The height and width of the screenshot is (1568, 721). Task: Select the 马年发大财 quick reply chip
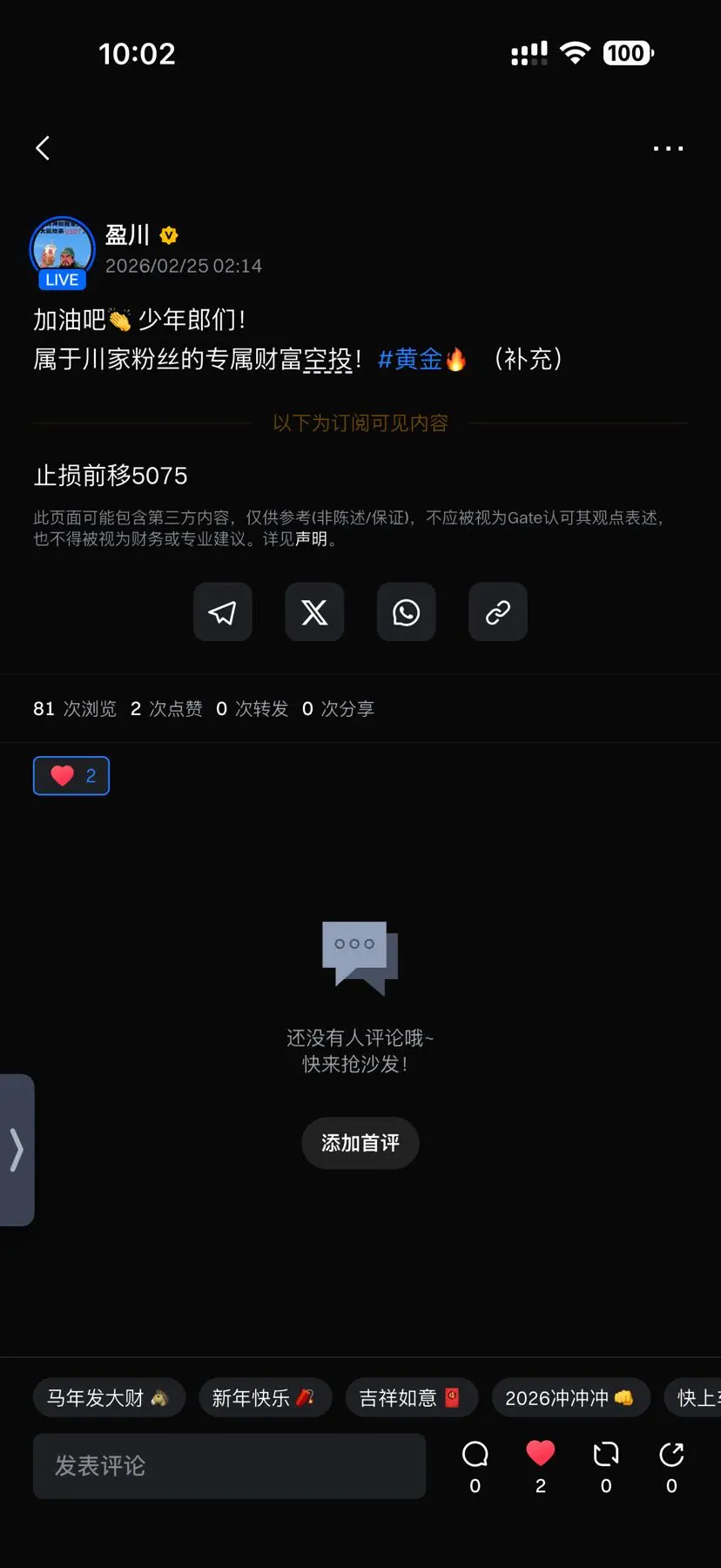coord(108,1397)
